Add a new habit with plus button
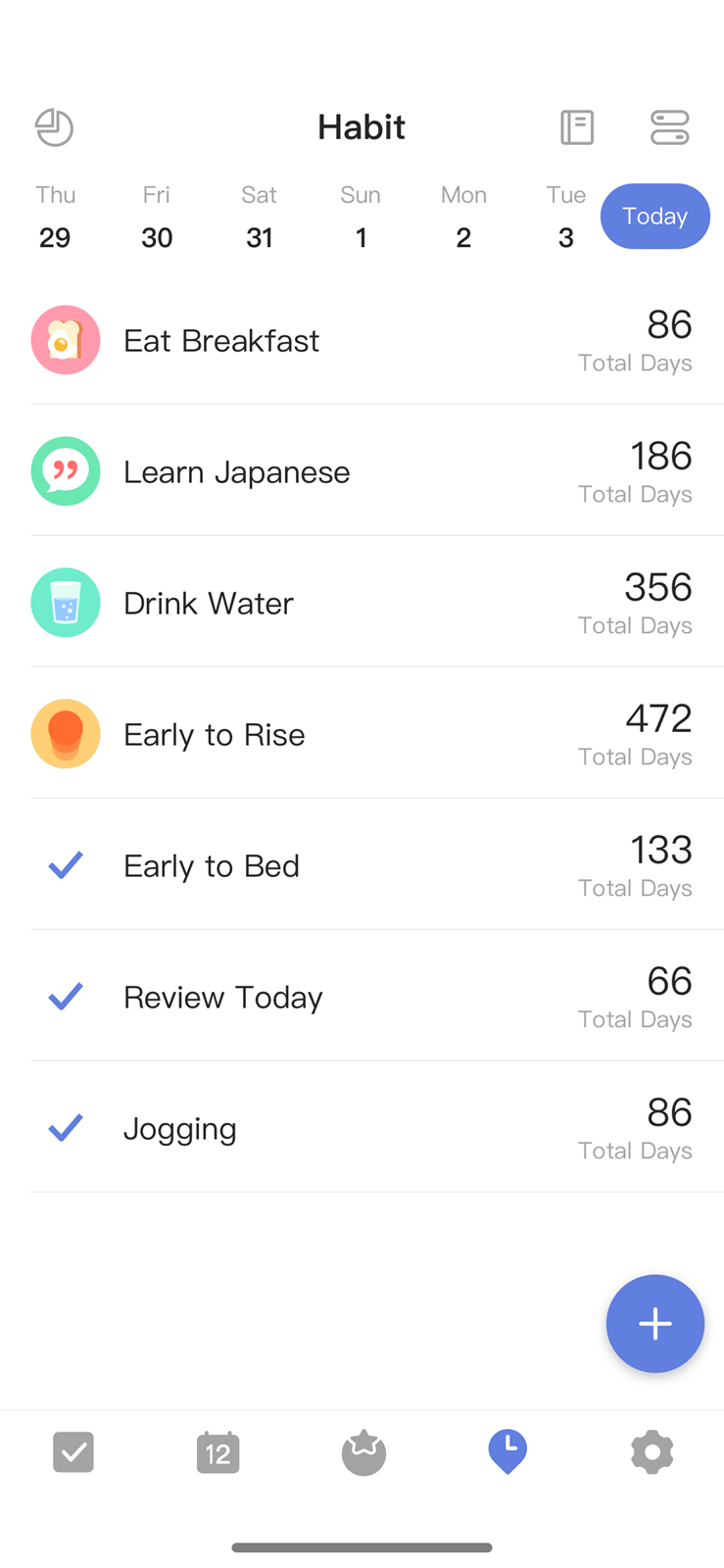The height and width of the screenshot is (1568, 724). (x=655, y=1324)
